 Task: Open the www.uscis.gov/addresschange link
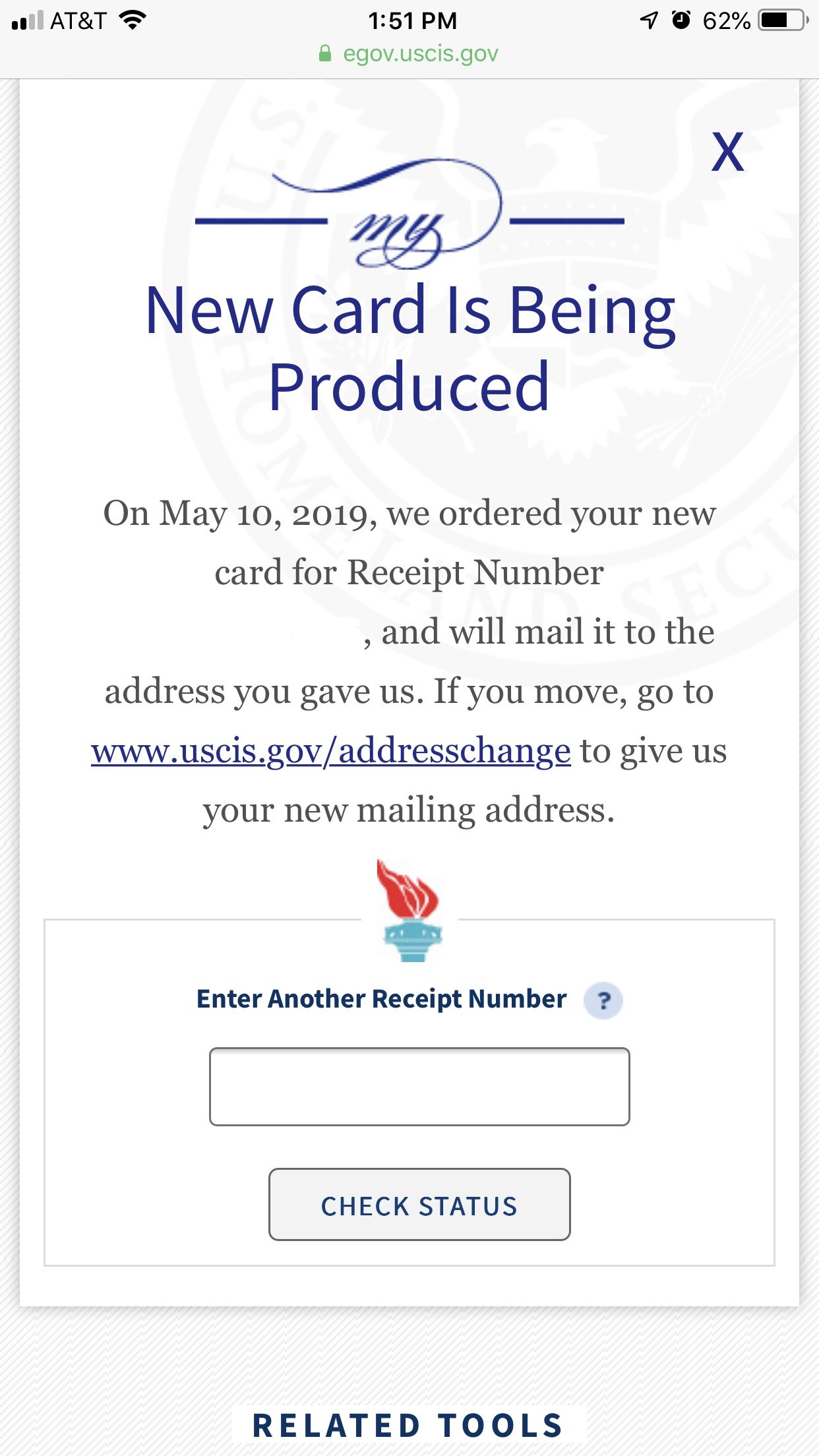tap(330, 751)
